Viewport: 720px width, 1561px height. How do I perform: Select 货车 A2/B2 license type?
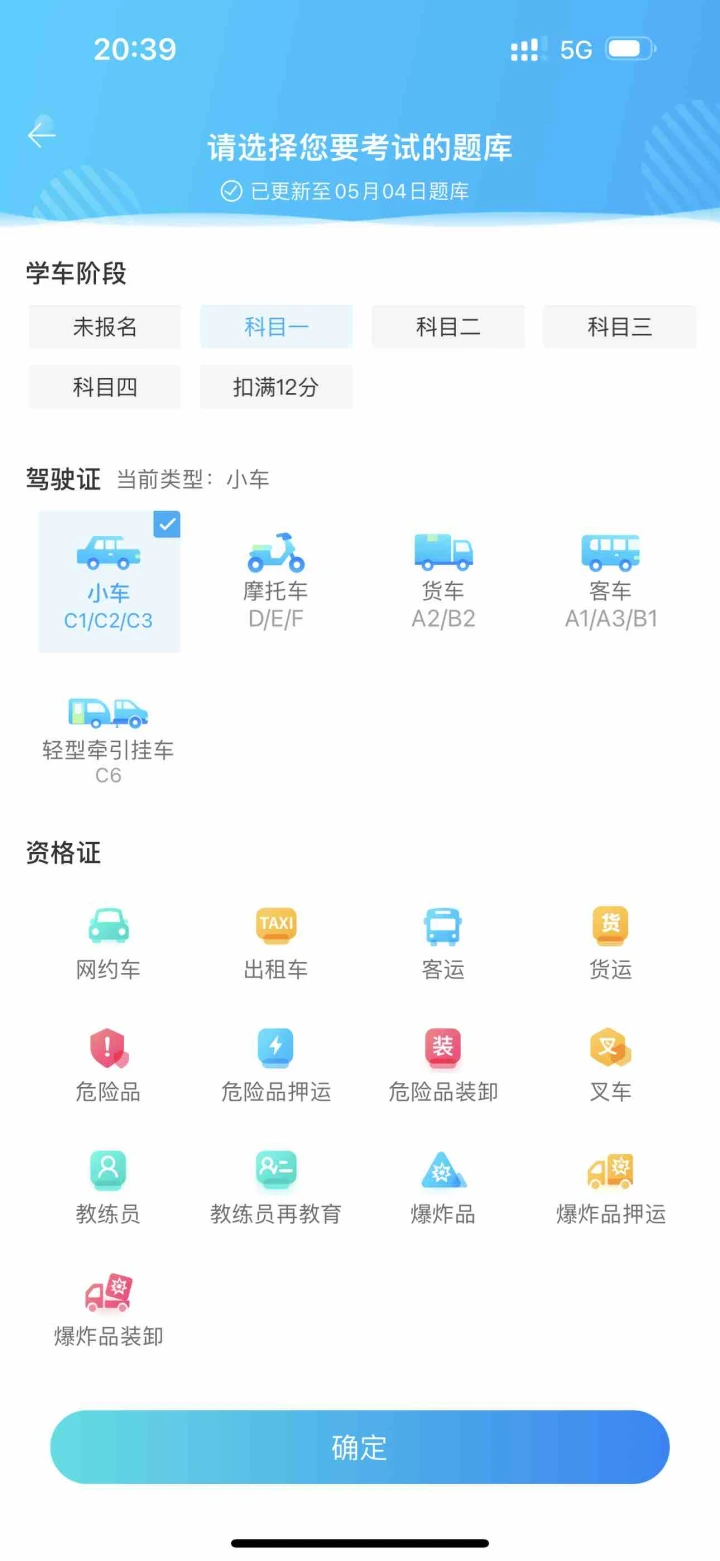(x=443, y=582)
